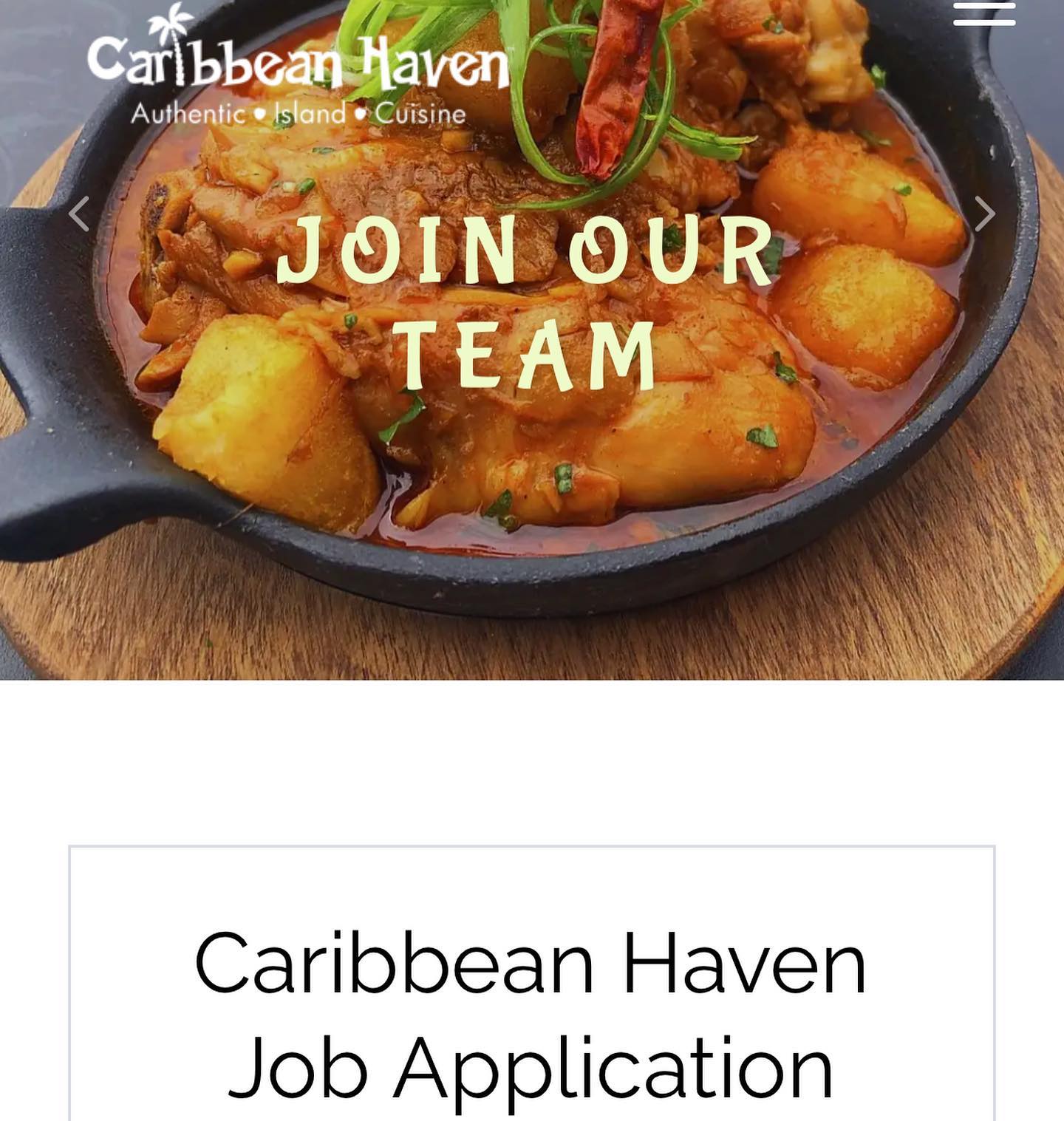This screenshot has height=1121, width=1064.
Task: Go to the previous slide
Action: (x=79, y=214)
